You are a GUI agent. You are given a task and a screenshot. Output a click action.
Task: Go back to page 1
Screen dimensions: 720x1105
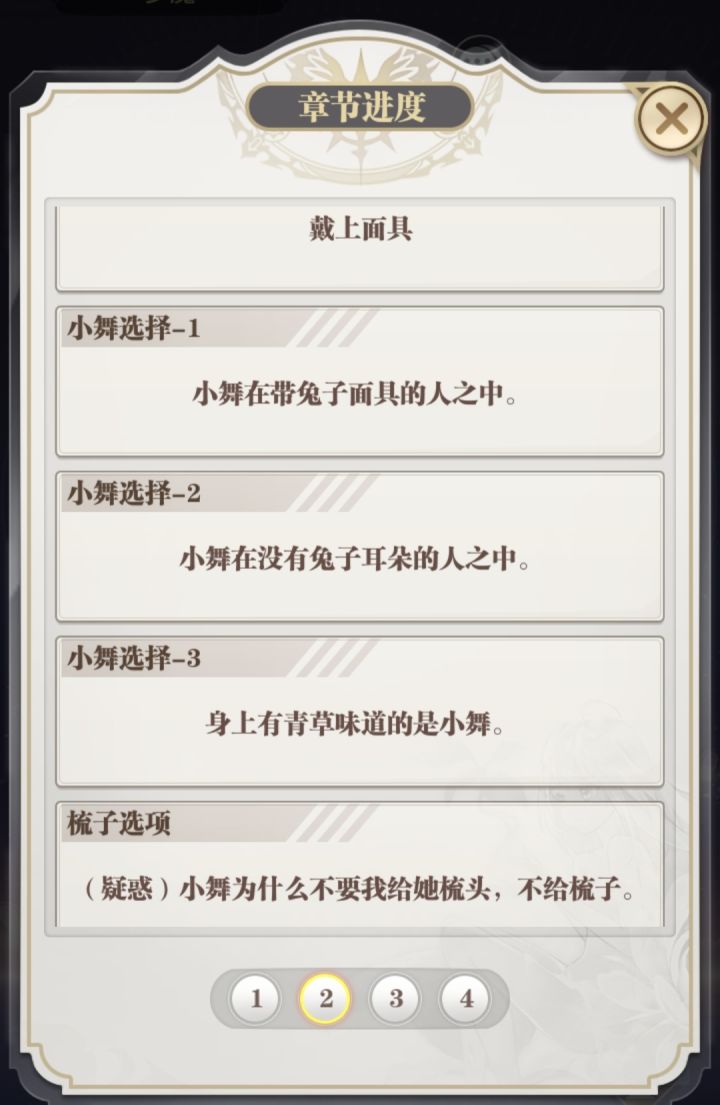(258, 997)
